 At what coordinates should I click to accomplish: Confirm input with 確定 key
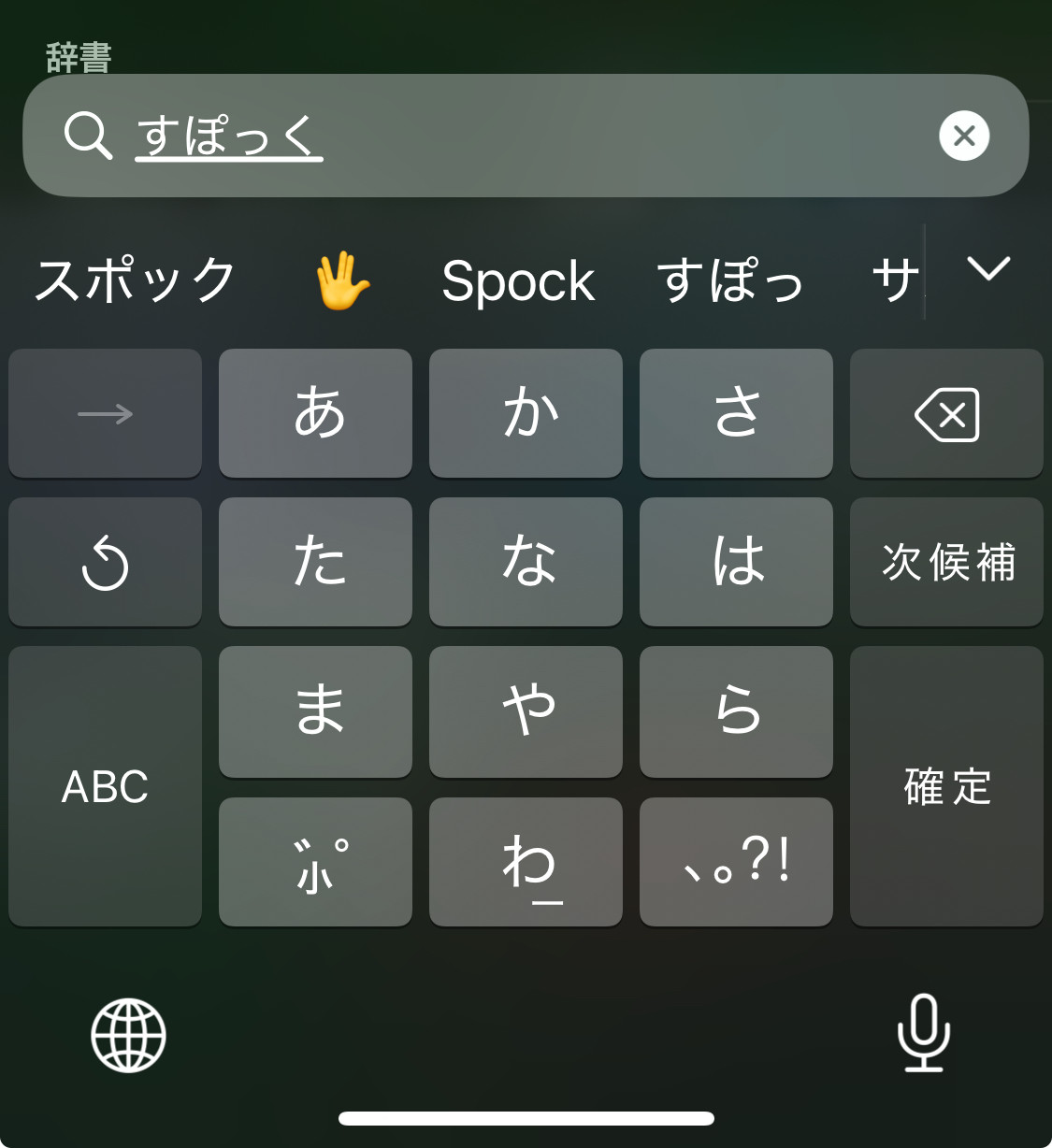tap(946, 786)
